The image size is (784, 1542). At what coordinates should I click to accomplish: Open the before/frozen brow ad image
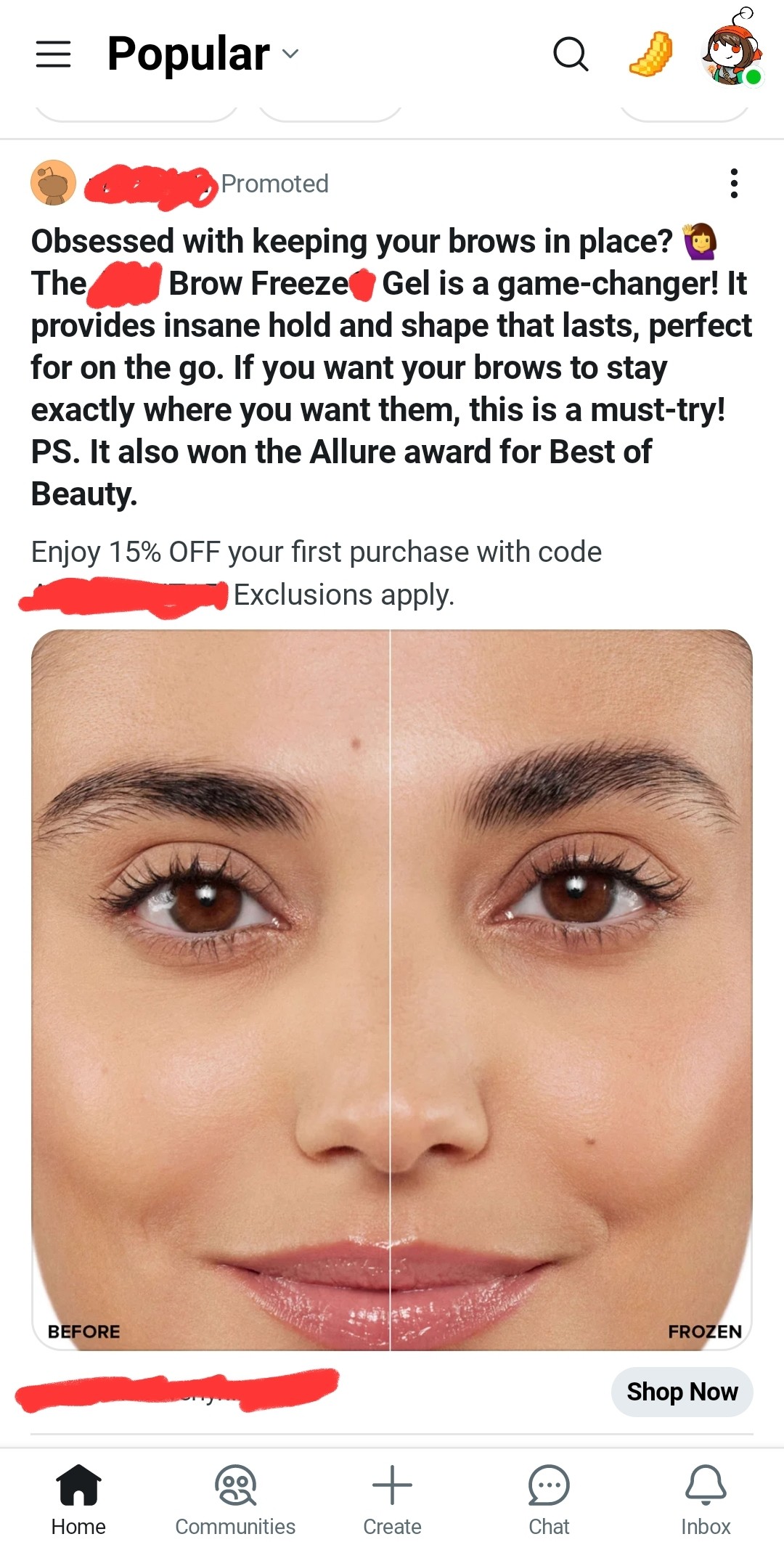click(x=392, y=990)
